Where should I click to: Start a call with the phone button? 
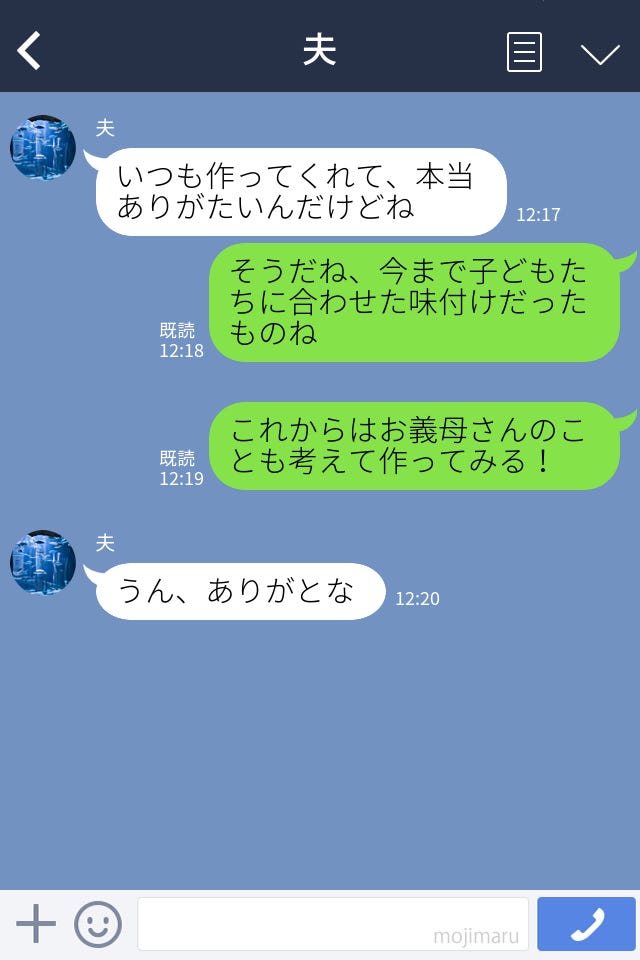point(586,924)
